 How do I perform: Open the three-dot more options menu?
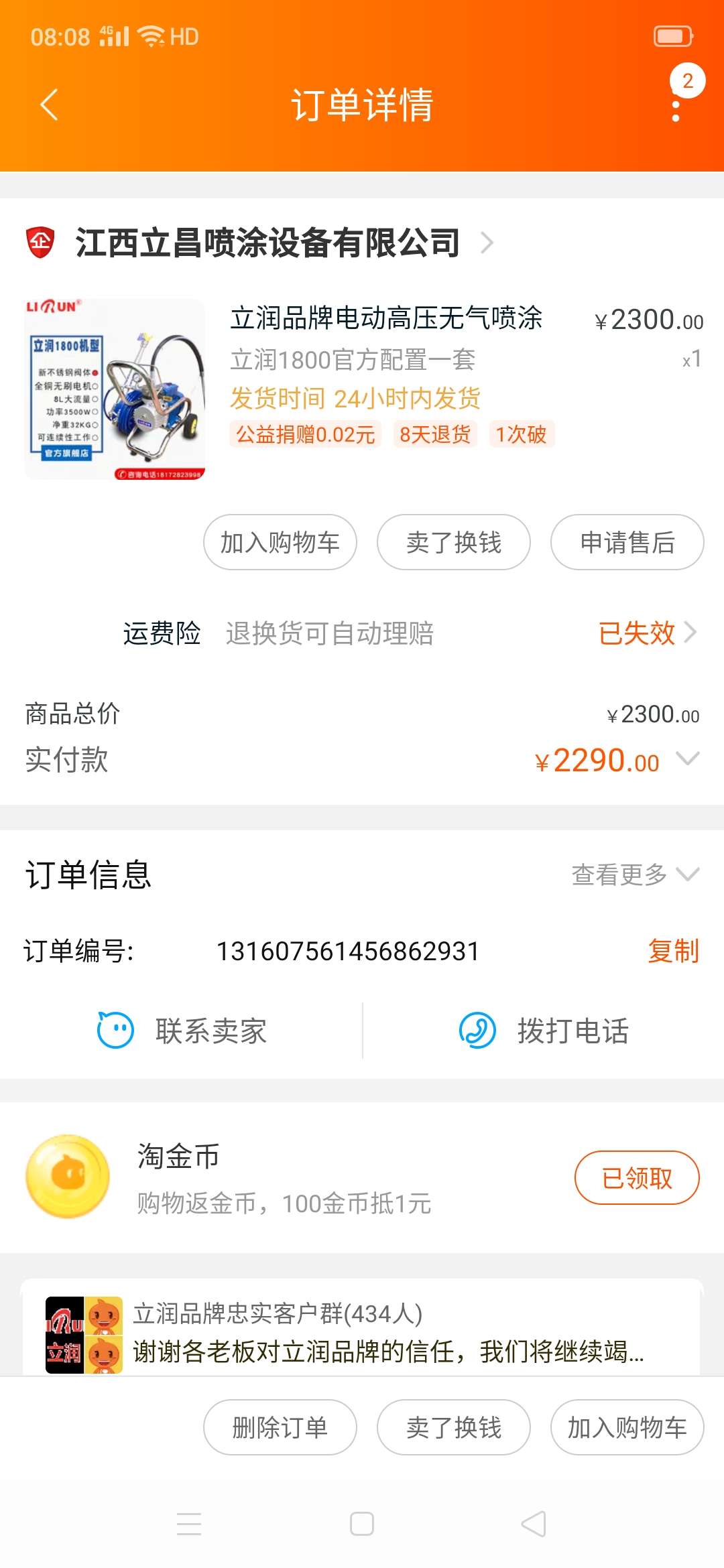(676, 111)
